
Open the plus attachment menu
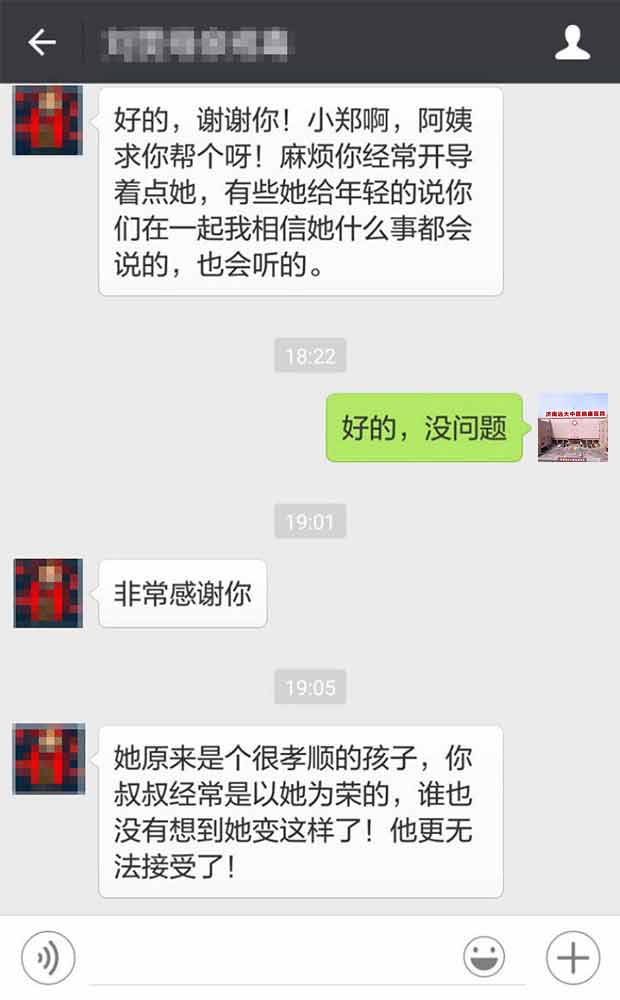click(x=572, y=957)
